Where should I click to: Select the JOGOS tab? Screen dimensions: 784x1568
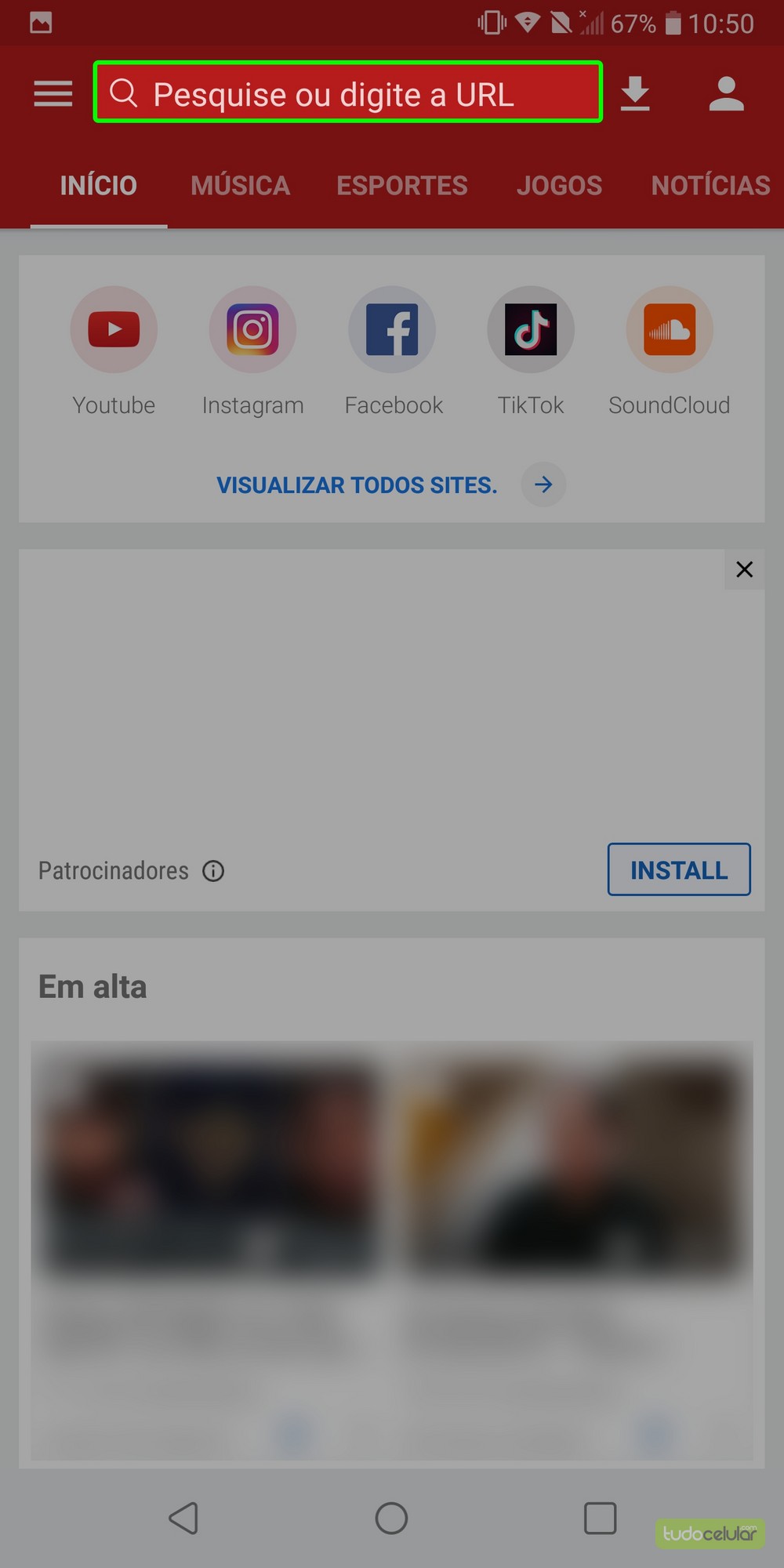click(x=559, y=186)
